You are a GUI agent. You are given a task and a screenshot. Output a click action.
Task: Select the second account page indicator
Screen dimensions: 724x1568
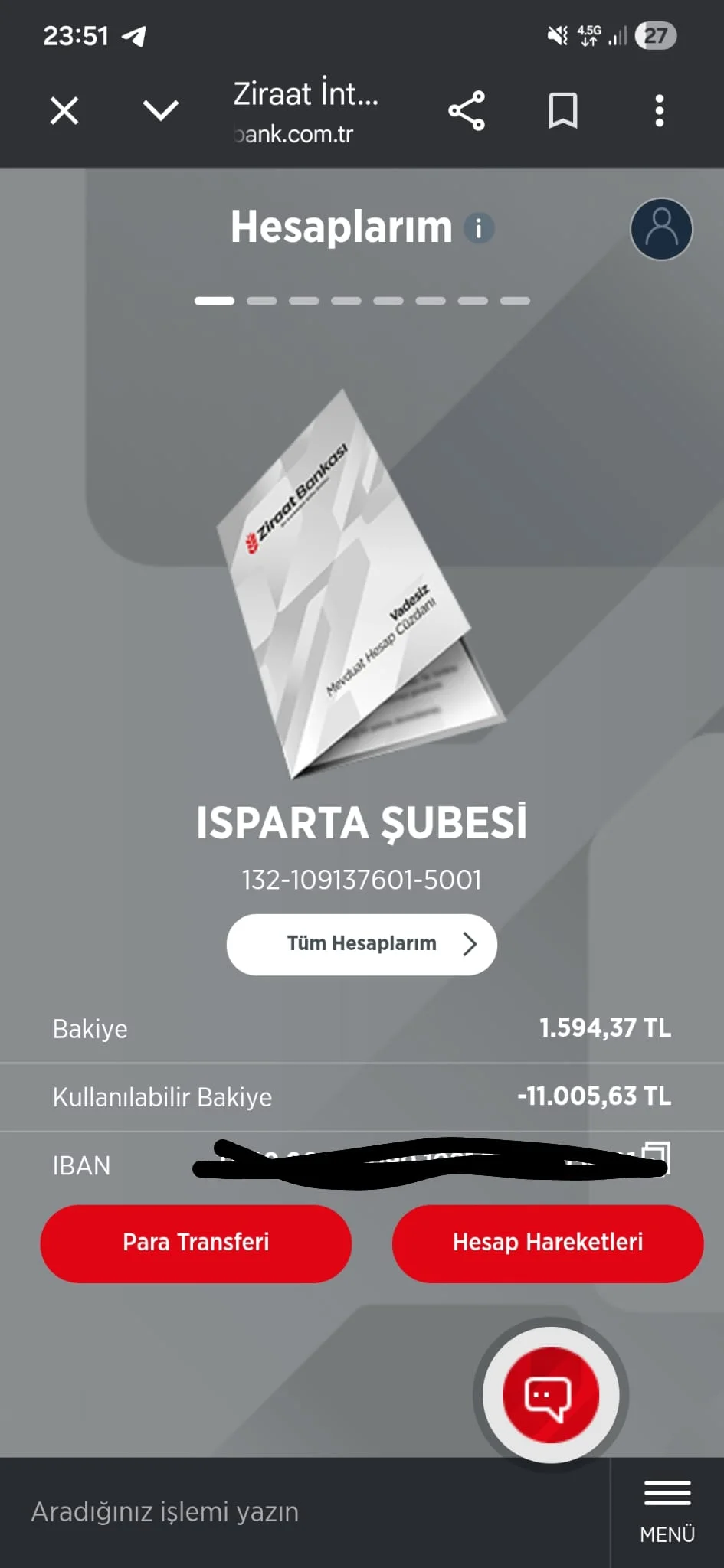point(261,301)
